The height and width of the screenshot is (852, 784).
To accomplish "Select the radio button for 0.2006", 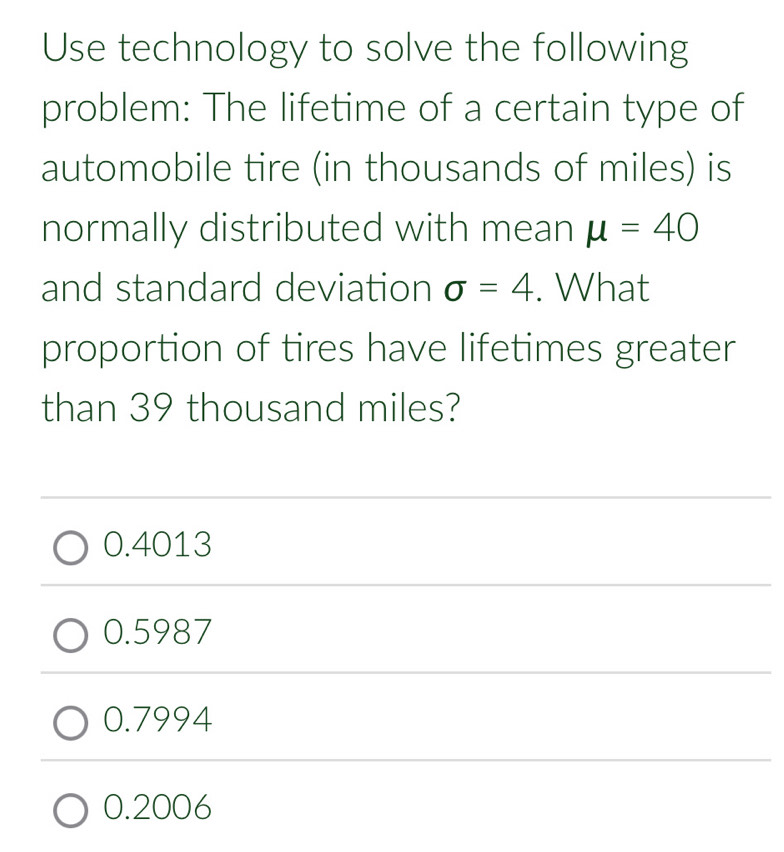I will tap(70, 808).
